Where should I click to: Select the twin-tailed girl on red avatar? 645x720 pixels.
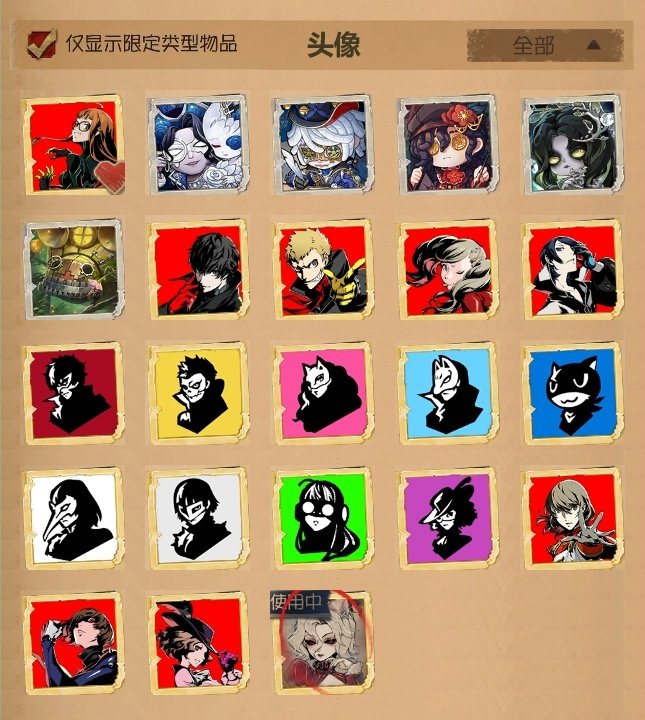[x=446, y=269]
